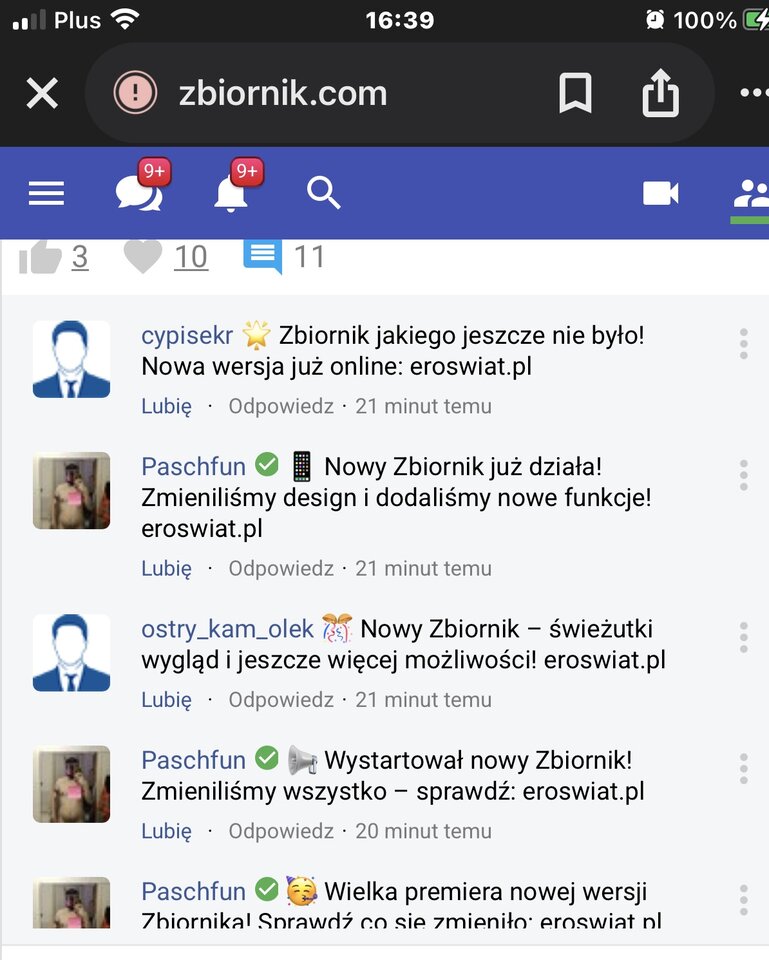
Task: Open options for cypisekr's comment
Action: (x=743, y=343)
